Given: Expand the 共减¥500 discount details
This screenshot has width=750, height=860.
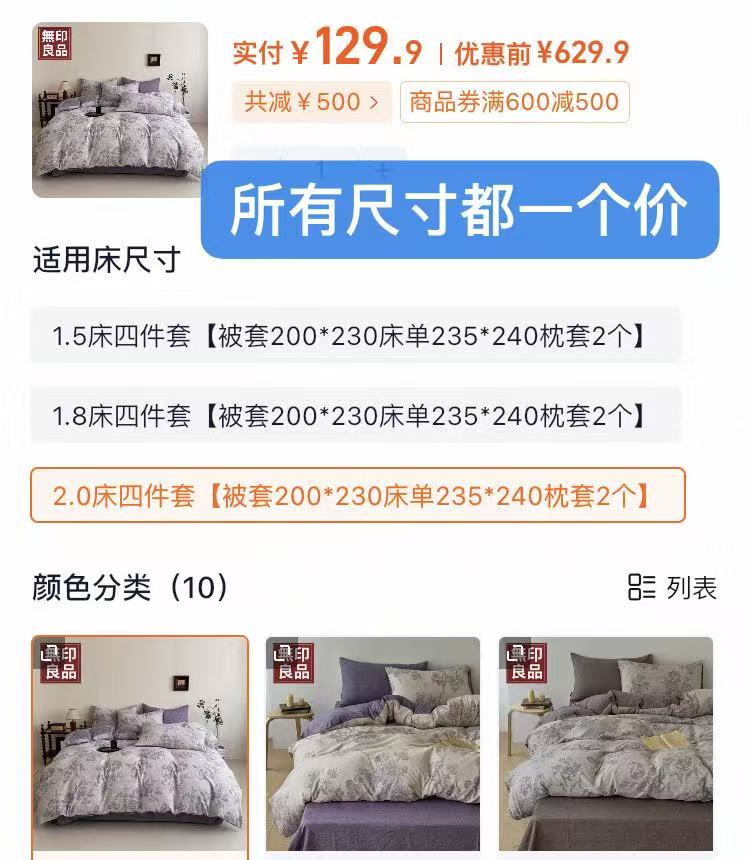Looking at the screenshot, I should (x=311, y=102).
